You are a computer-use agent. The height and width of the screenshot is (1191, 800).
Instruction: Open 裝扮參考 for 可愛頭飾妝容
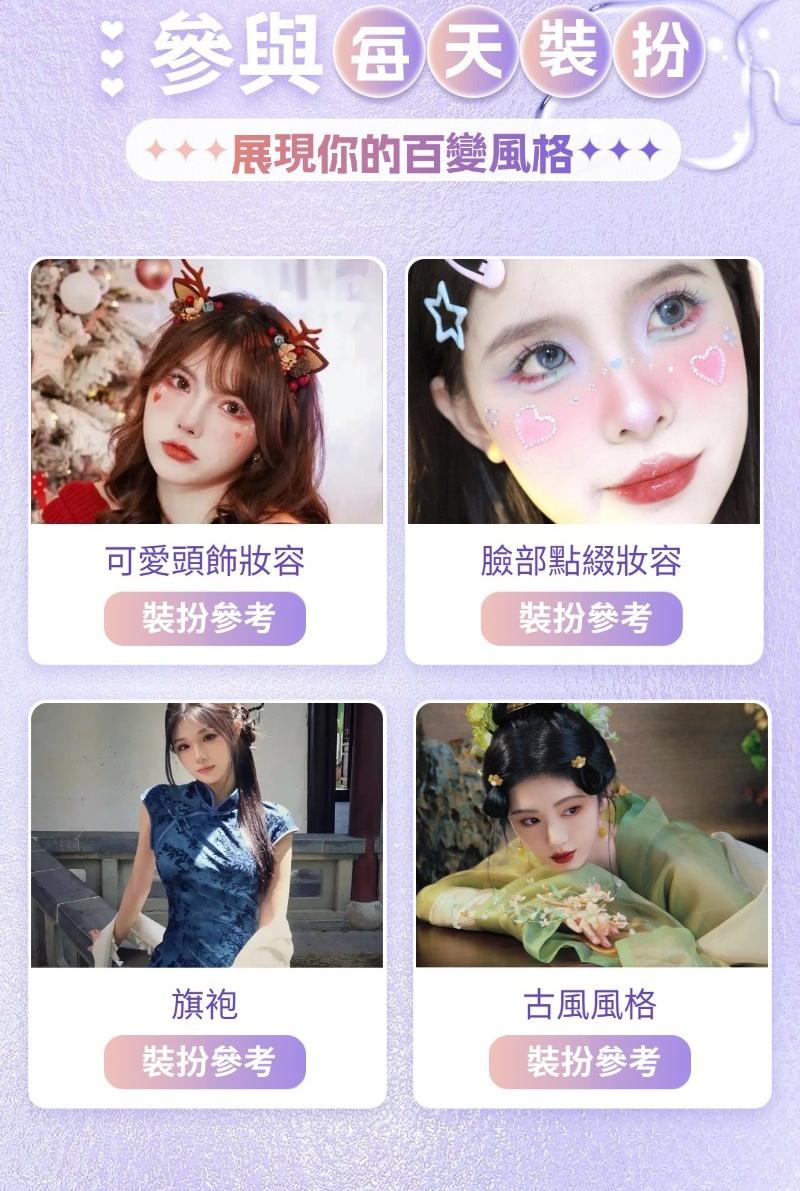tap(205, 619)
